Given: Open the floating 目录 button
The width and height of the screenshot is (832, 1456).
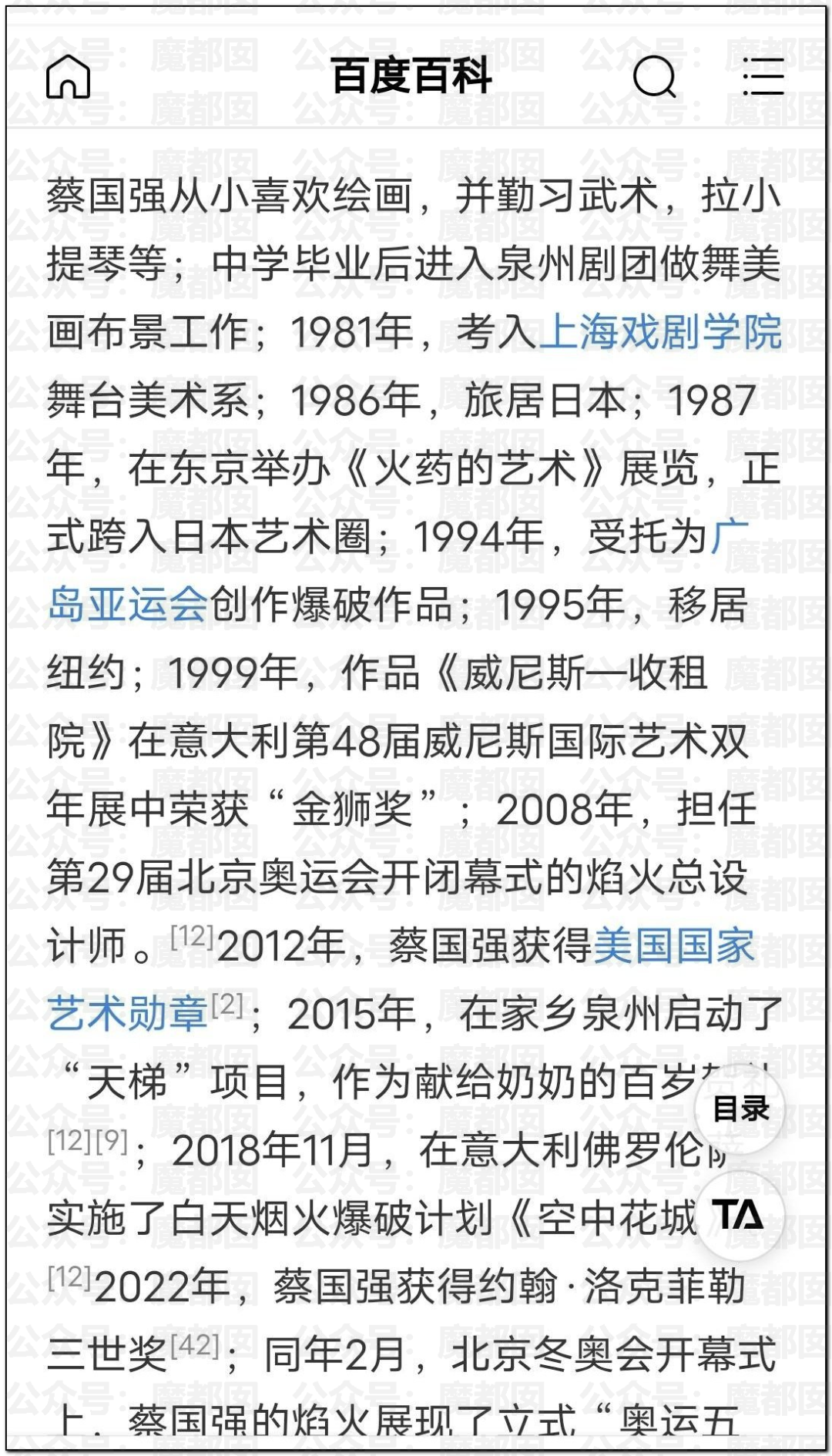Looking at the screenshot, I should tap(740, 1109).
